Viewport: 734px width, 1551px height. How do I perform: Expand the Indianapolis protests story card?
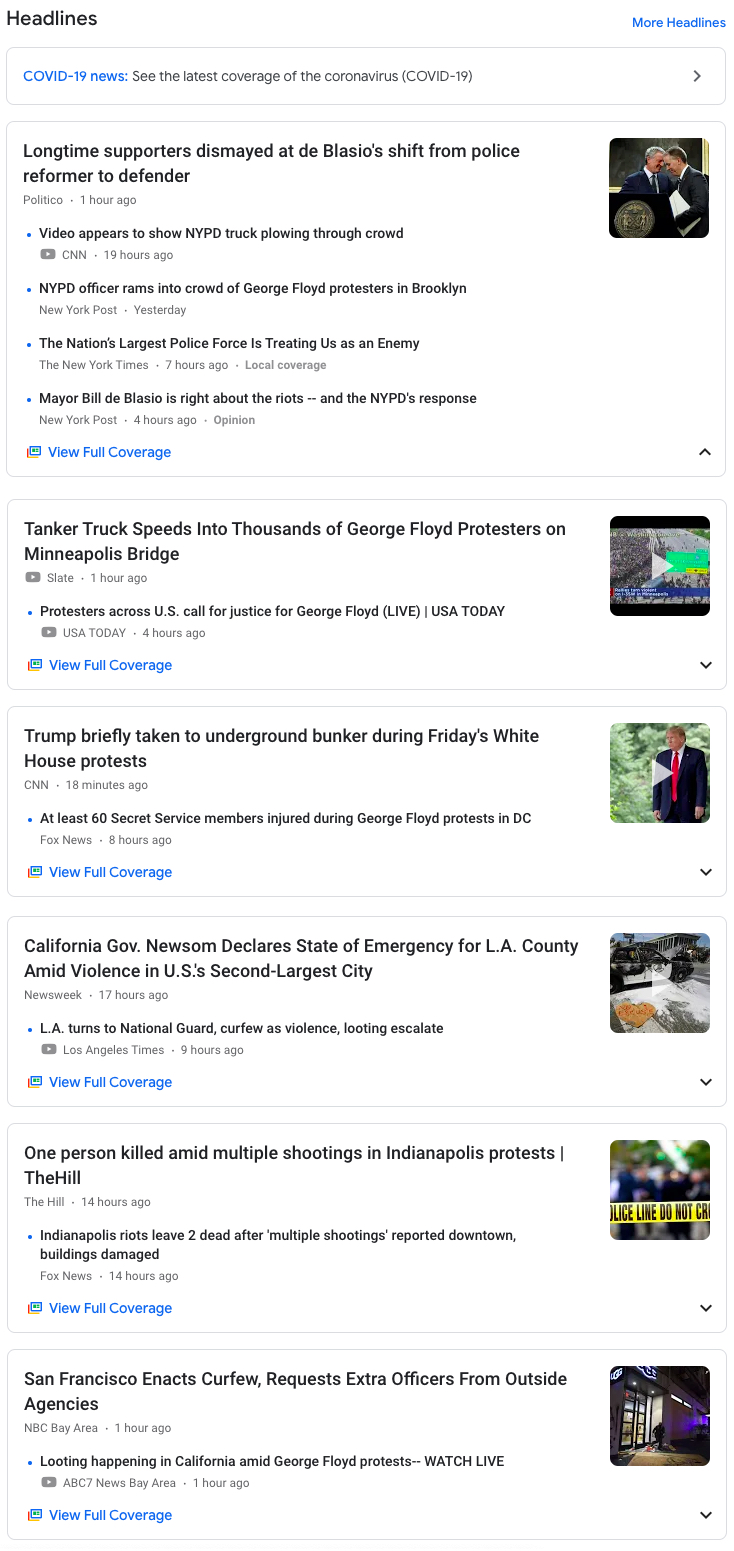tap(706, 1308)
